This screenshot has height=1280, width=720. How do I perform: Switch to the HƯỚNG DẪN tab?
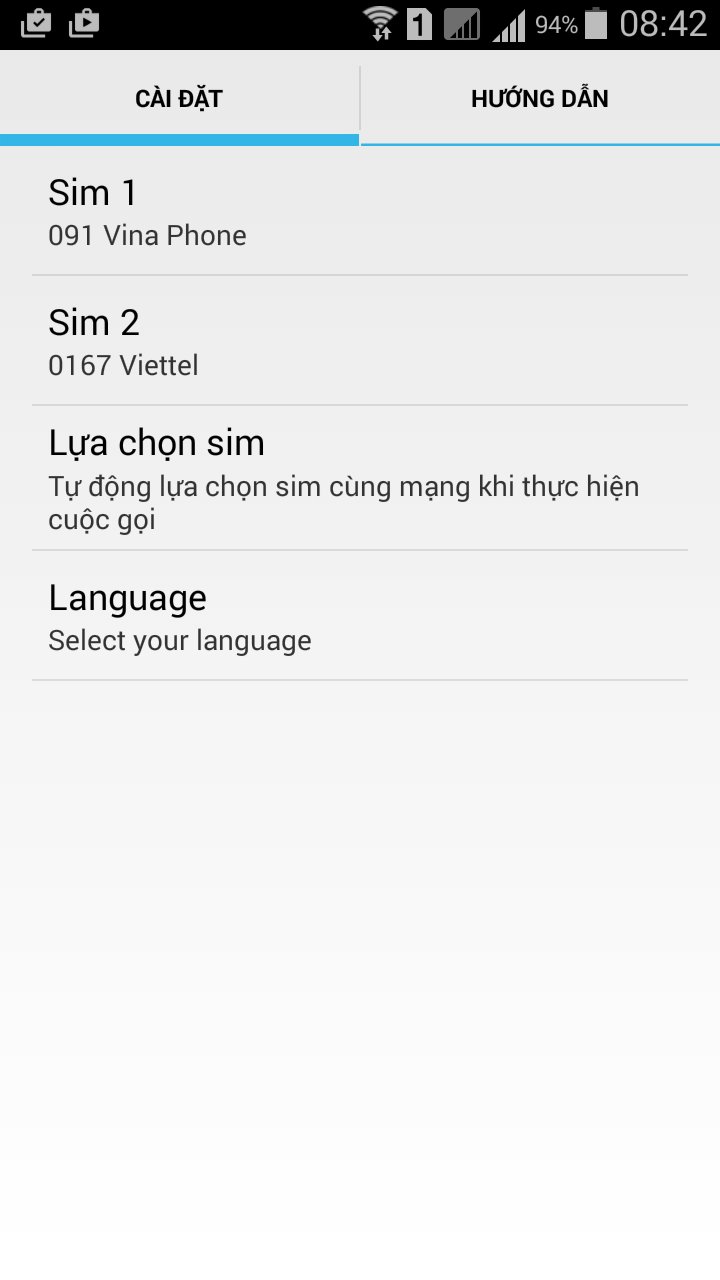[x=539, y=98]
